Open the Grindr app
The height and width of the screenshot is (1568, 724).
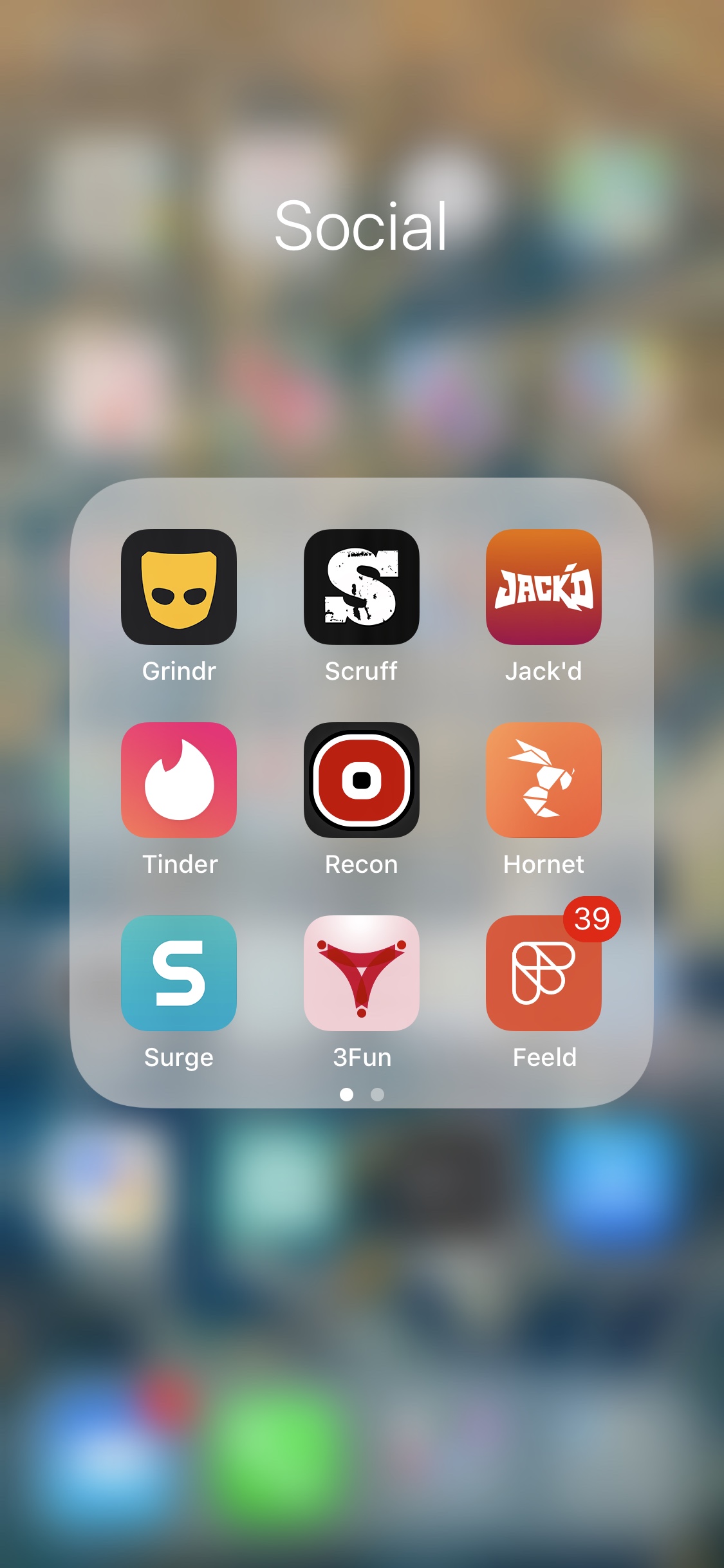(179, 587)
